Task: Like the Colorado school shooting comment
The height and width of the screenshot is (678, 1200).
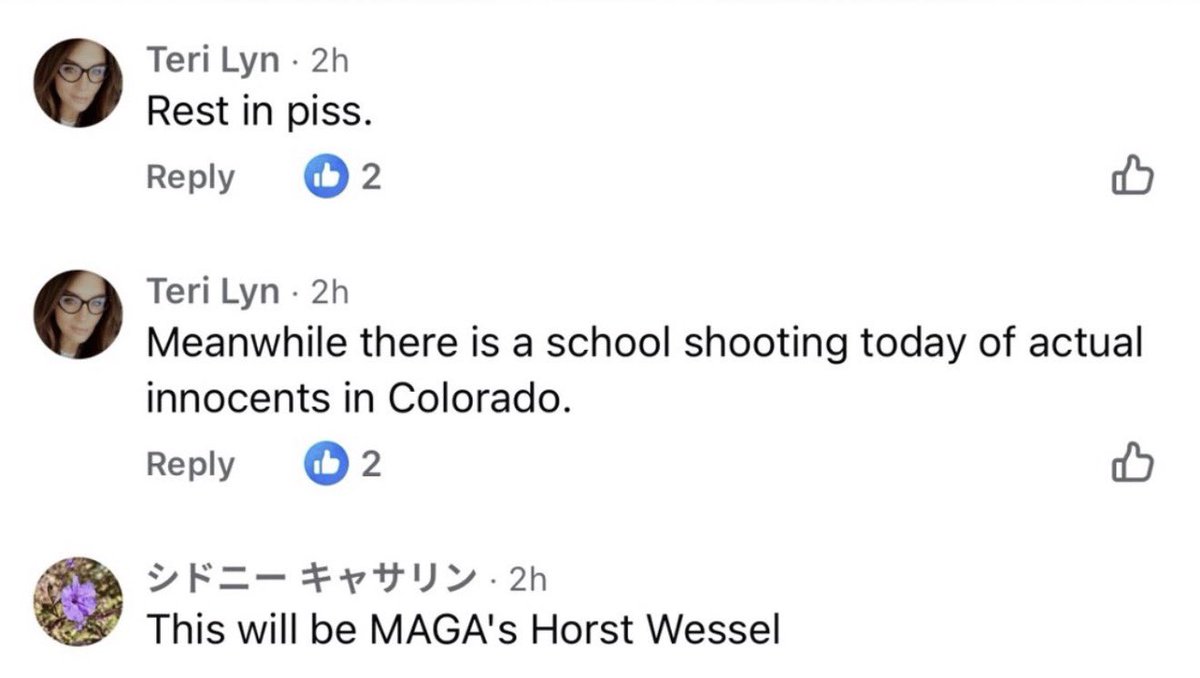Action: pyautogui.click(x=1133, y=464)
